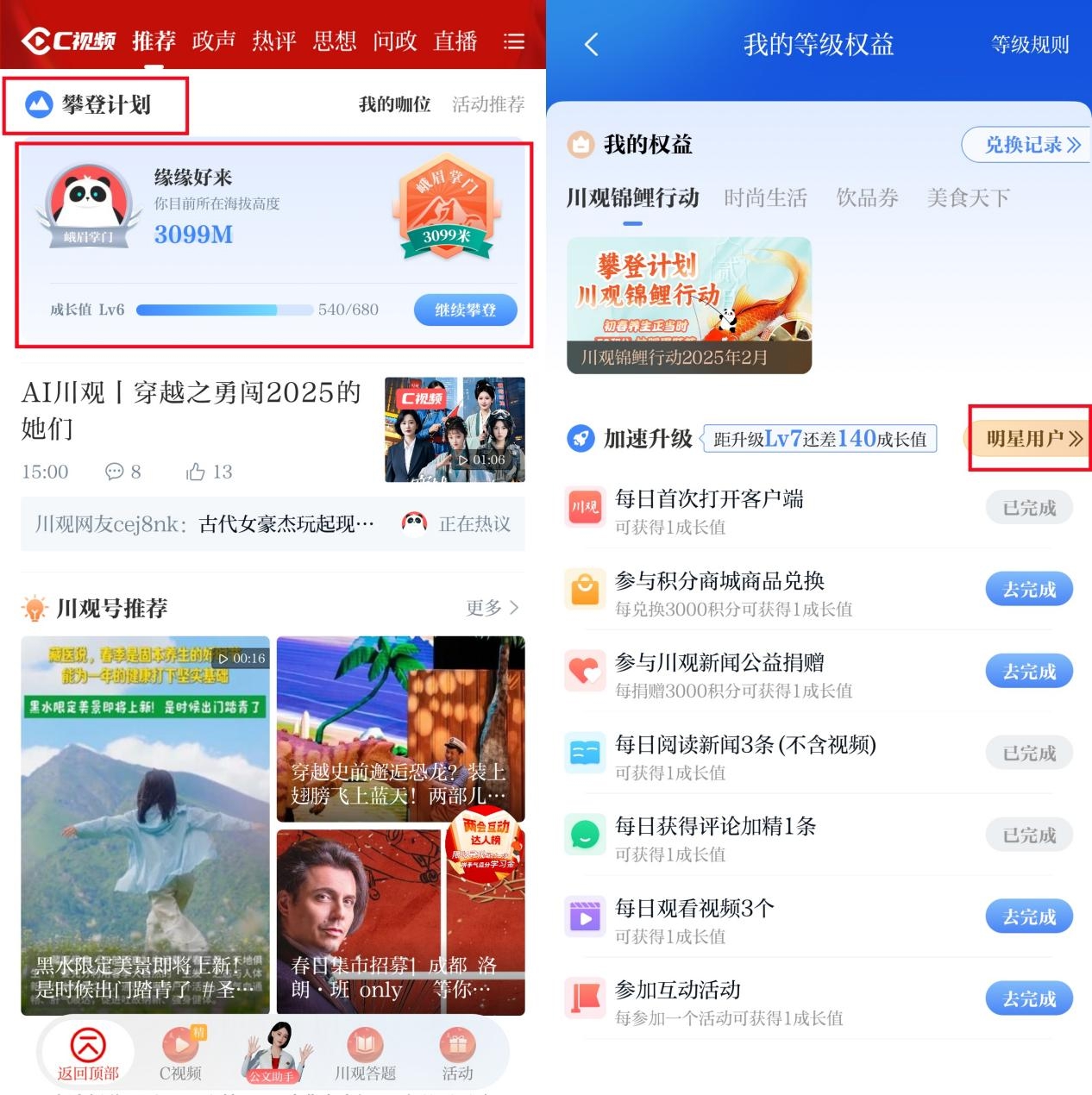Image resolution: width=1092 pixels, height=1095 pixels.
Task: Tap 去完成 for 每日观看视频3个
Action: coord(1029,917)
